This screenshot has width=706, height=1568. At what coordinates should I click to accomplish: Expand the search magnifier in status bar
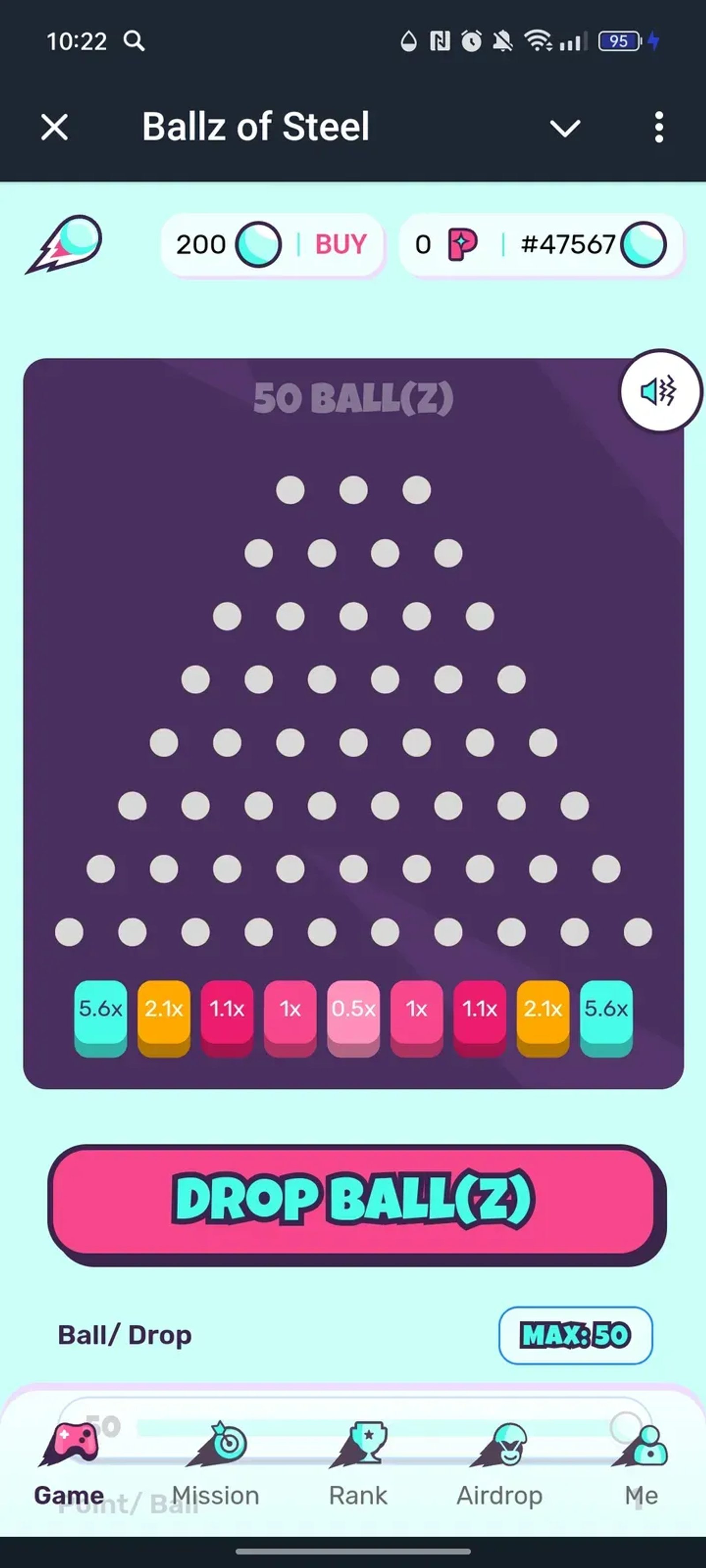(135, 41)
